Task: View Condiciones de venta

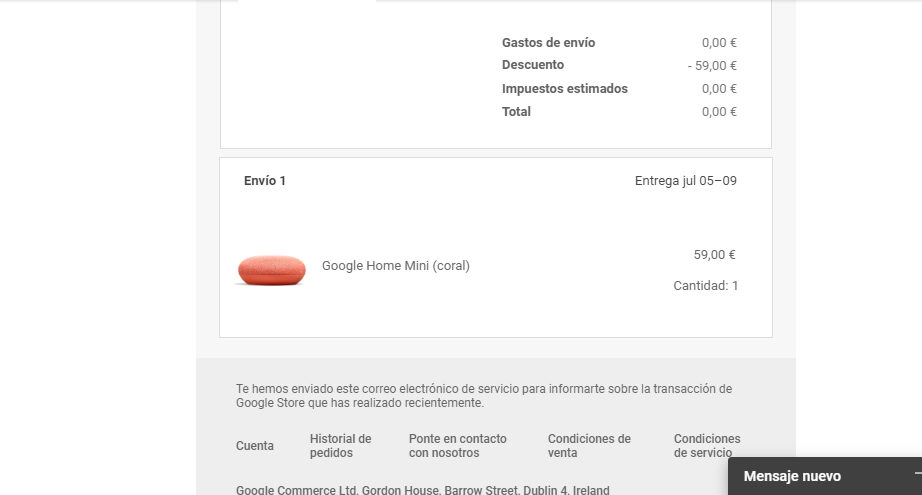Action: coord(589,446)
